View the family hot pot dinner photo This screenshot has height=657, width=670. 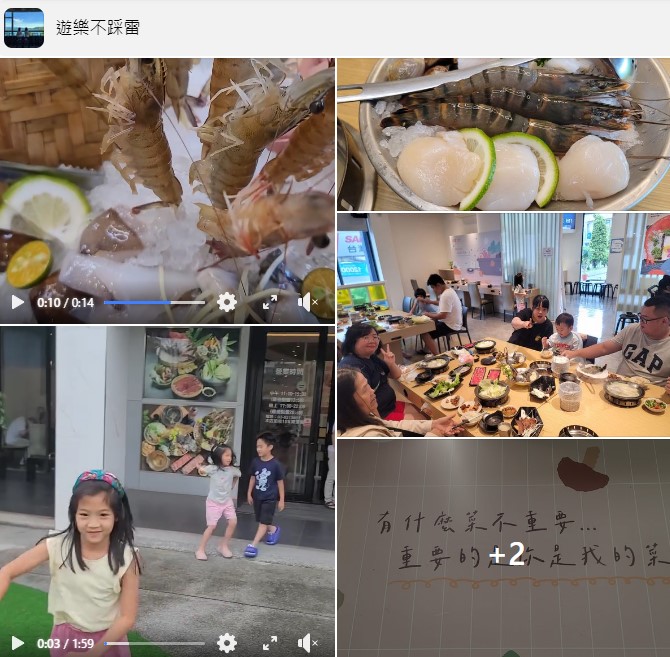pyautogui.click(x=503, y=325)
